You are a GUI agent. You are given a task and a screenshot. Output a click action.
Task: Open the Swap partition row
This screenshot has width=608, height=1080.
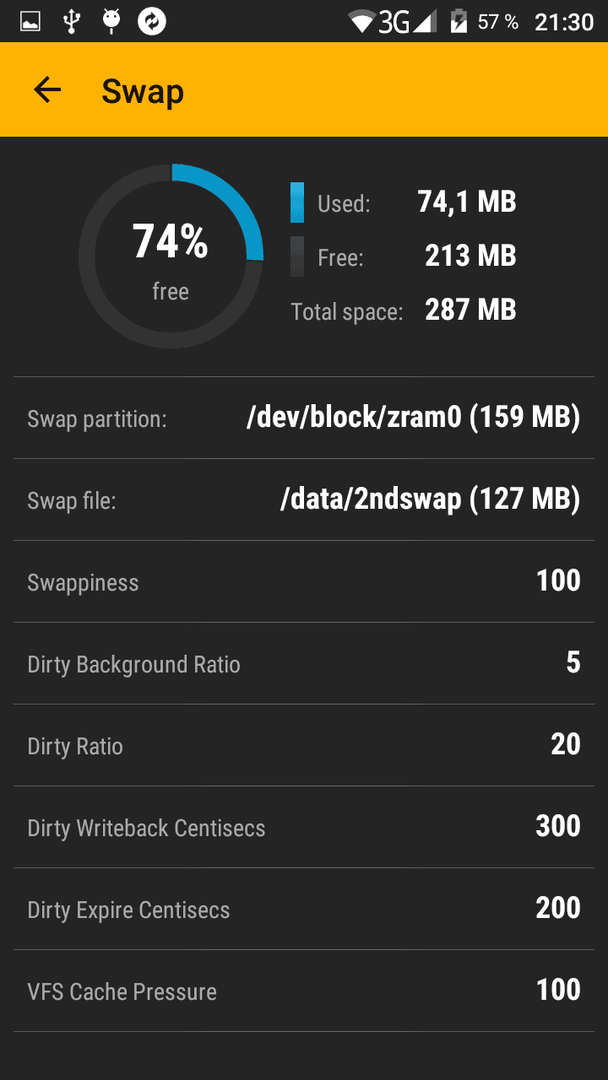click(x=304, y=418)
